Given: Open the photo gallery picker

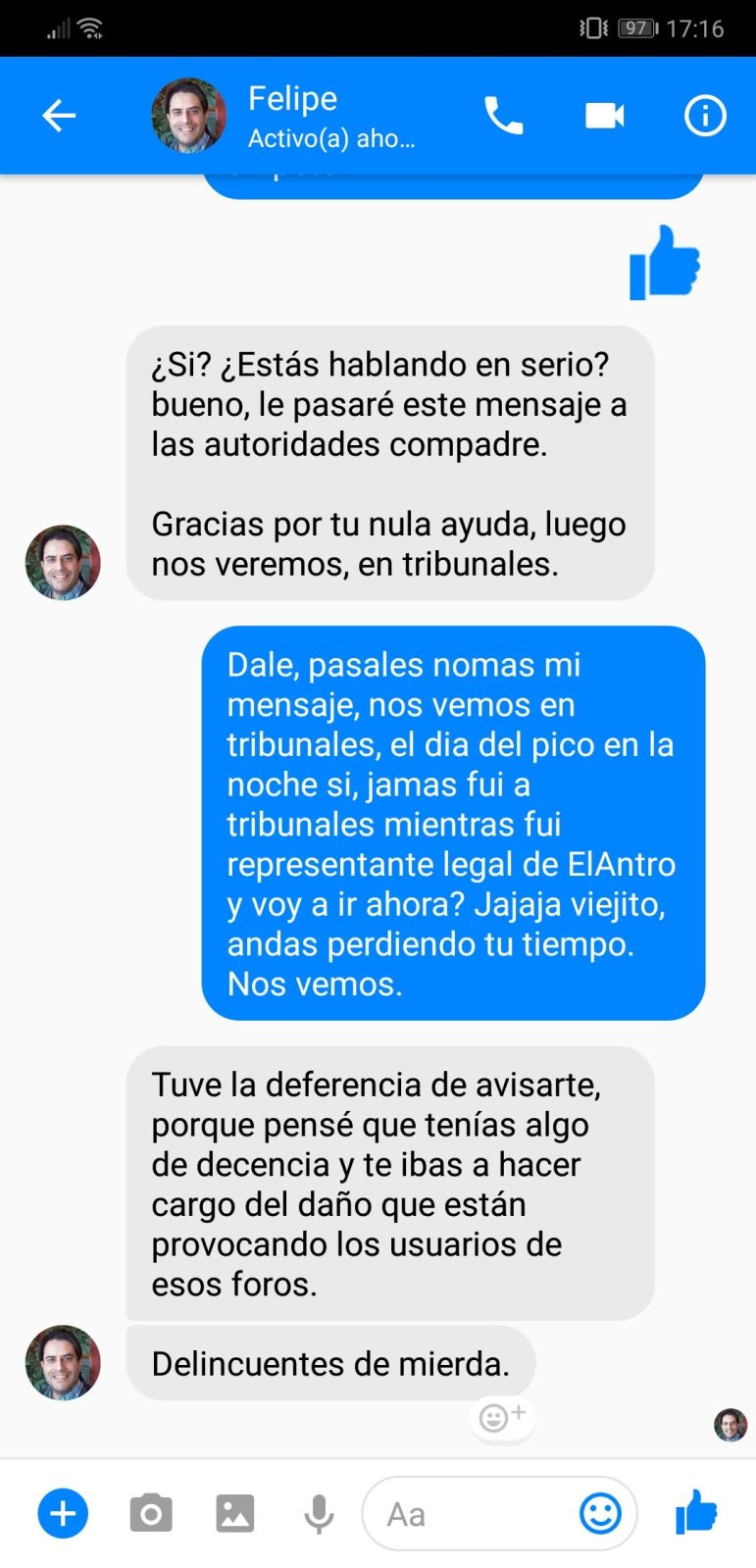Looking at the screenshot, I should click(235, 1513).
